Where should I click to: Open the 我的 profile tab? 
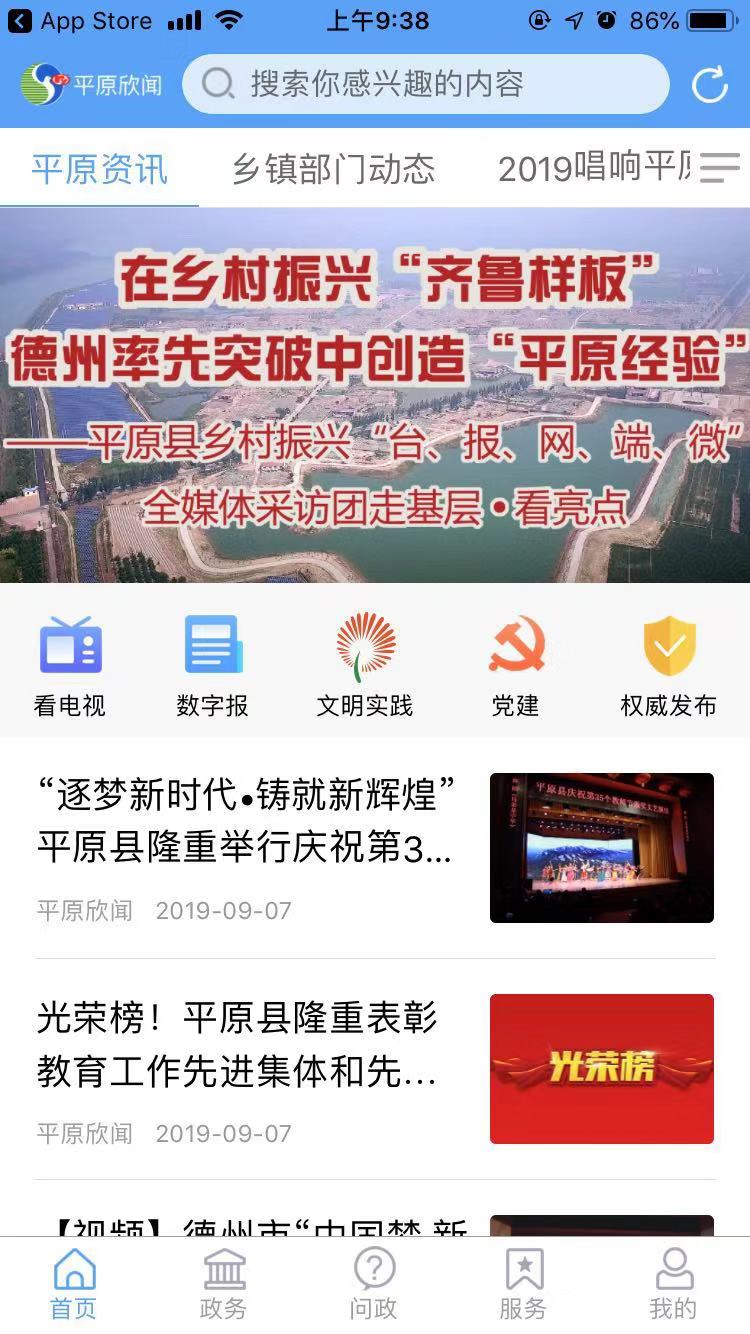673,1284
